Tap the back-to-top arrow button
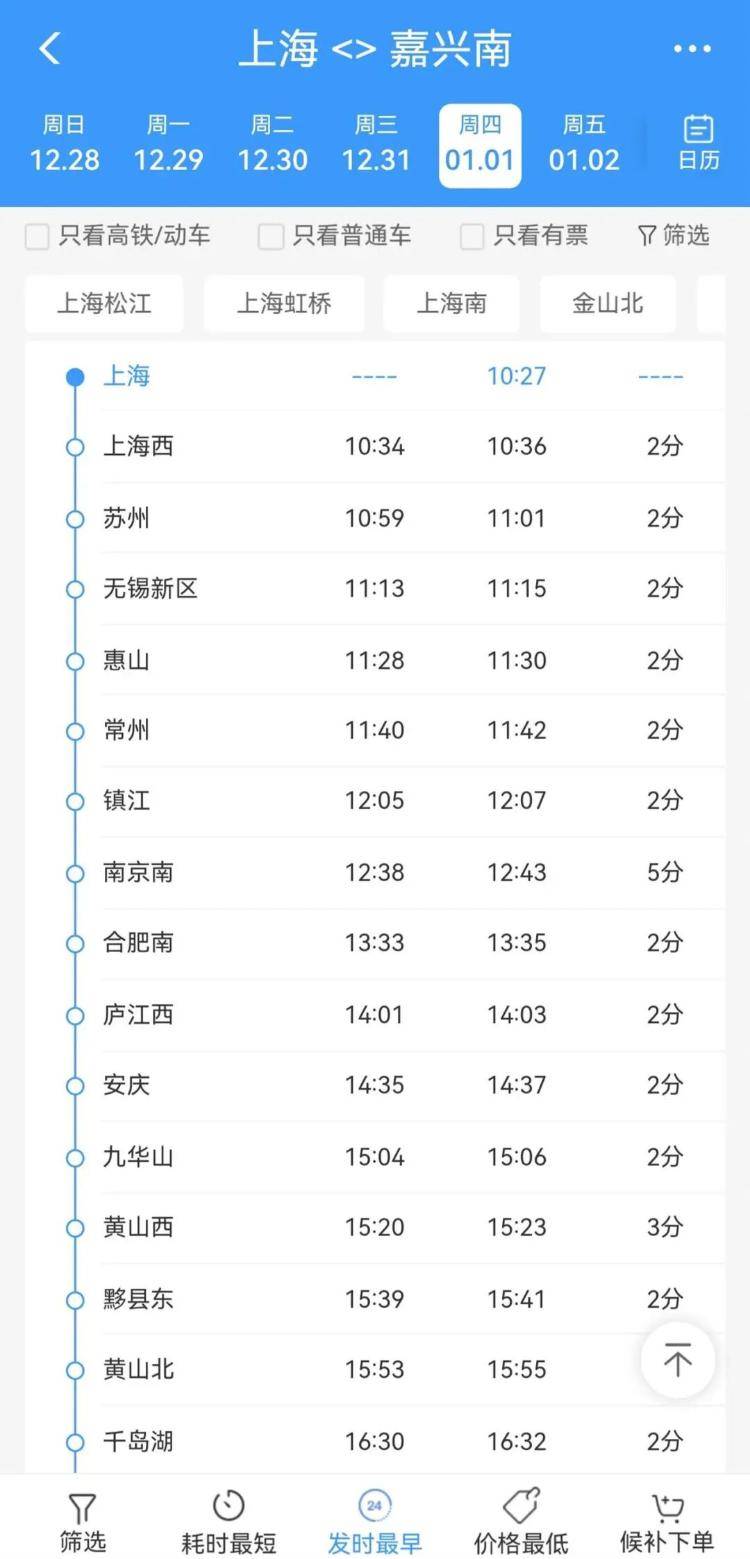This screenshot has width=750, height=1559. [x=677, y=1359]
